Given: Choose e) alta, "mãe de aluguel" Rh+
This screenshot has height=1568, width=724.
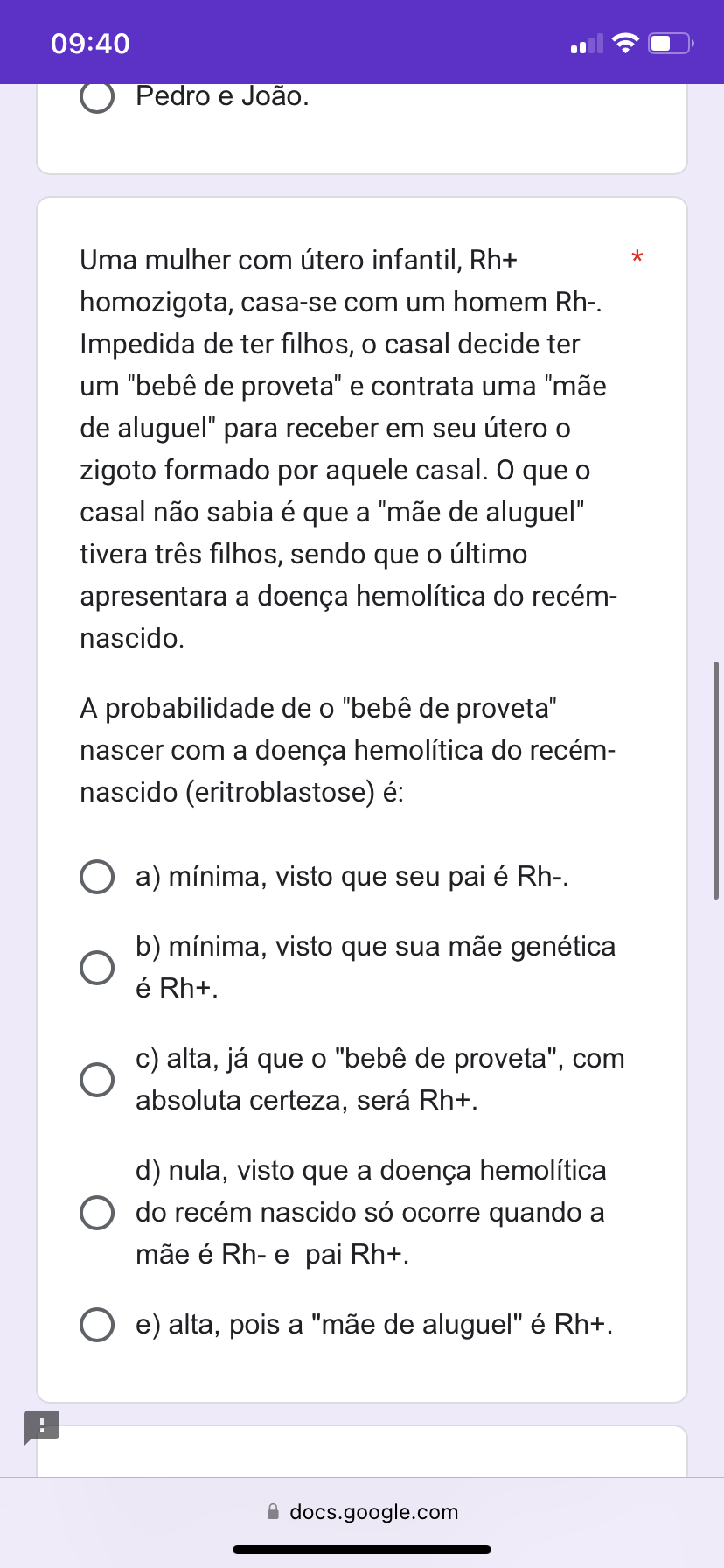Looking at the screenshot, I should click(97, 1325).
